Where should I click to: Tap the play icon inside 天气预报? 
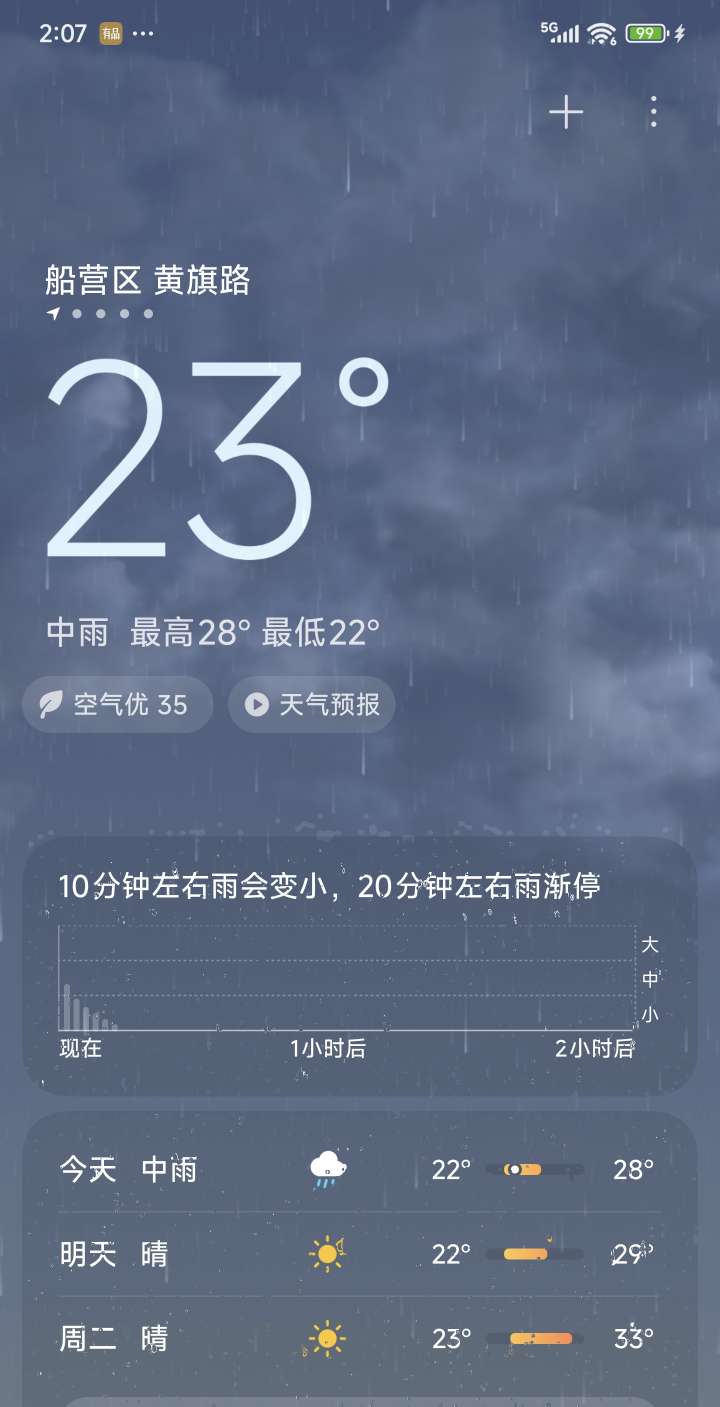click(260, 705)
